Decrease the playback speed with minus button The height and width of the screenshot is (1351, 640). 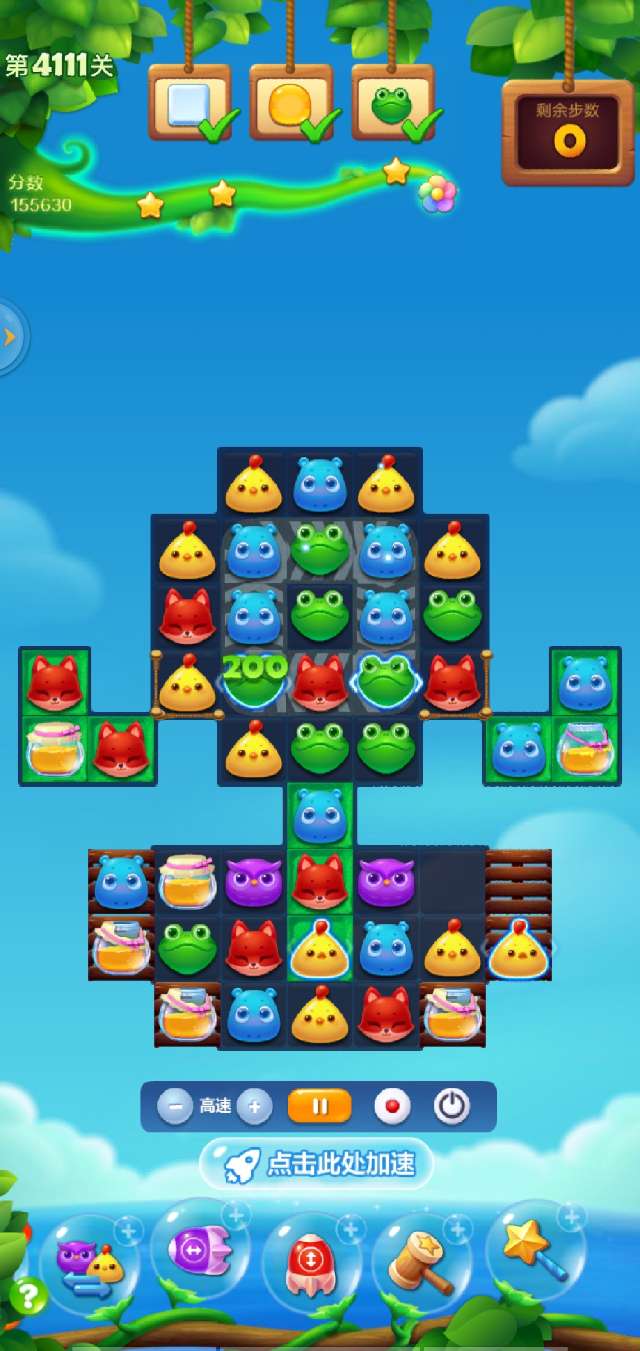pyautogui.click(x=175, y=1106)
